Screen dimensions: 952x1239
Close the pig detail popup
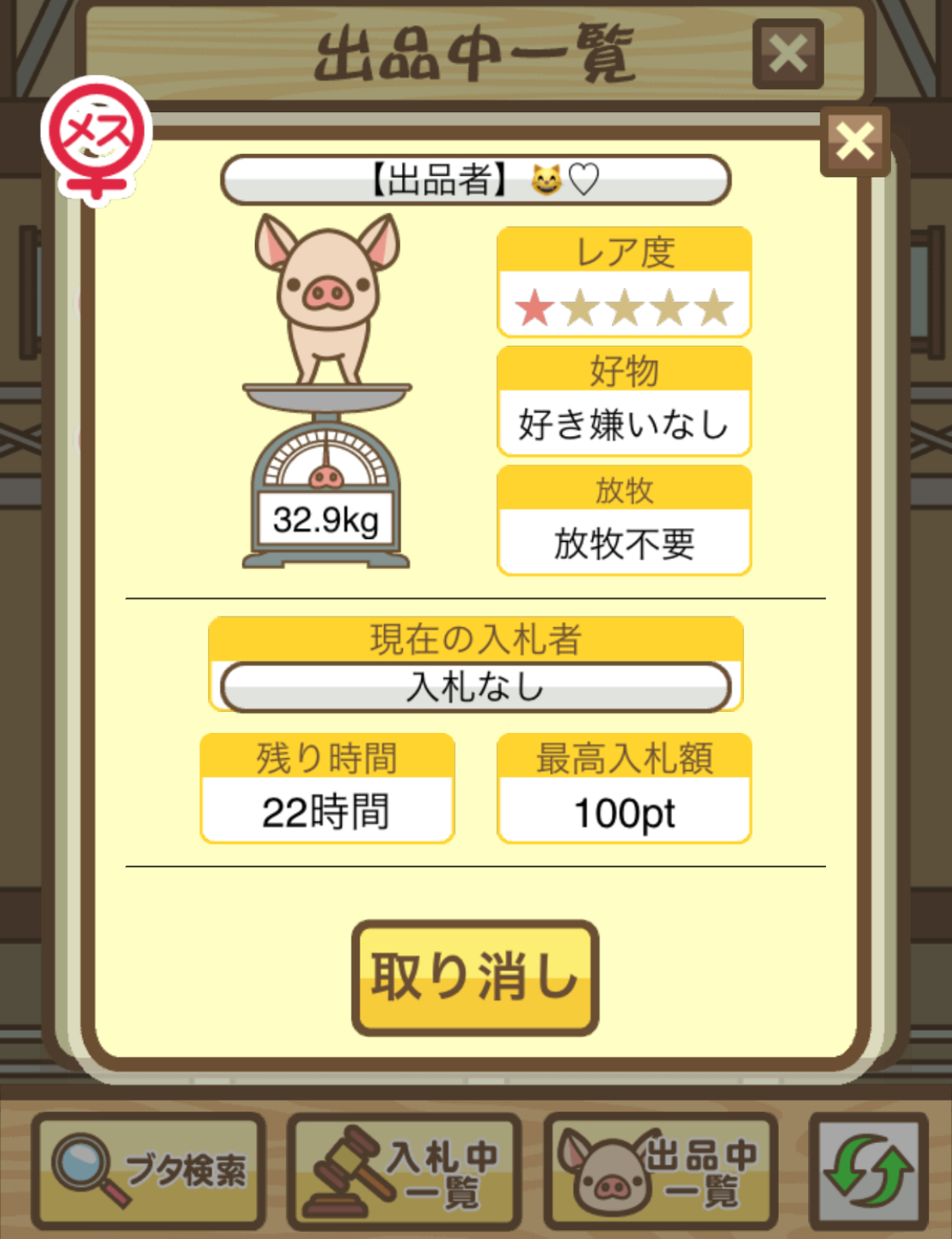click(x=854, y=142)
